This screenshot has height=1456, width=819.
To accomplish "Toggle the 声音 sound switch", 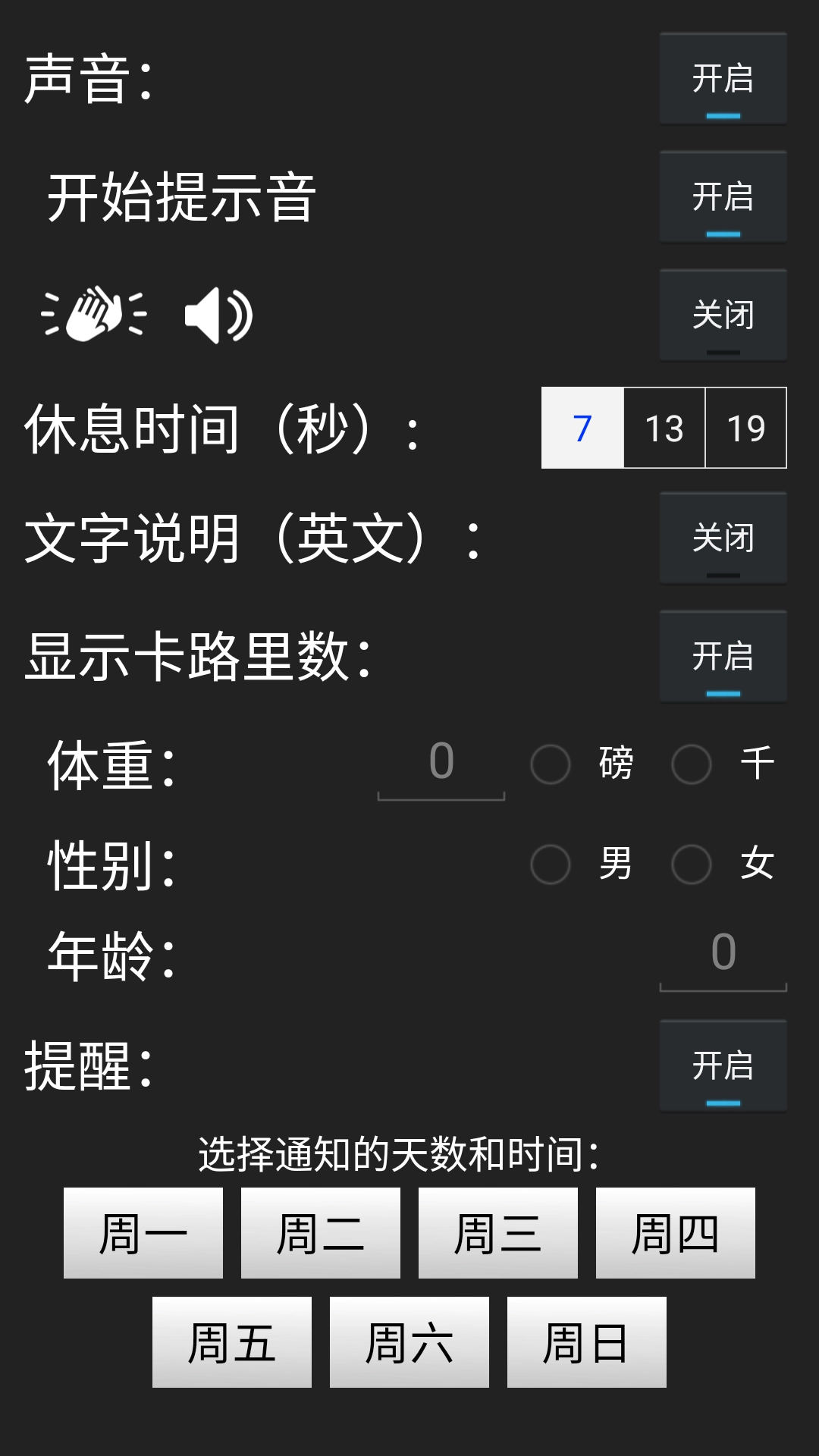I will 723,79.
